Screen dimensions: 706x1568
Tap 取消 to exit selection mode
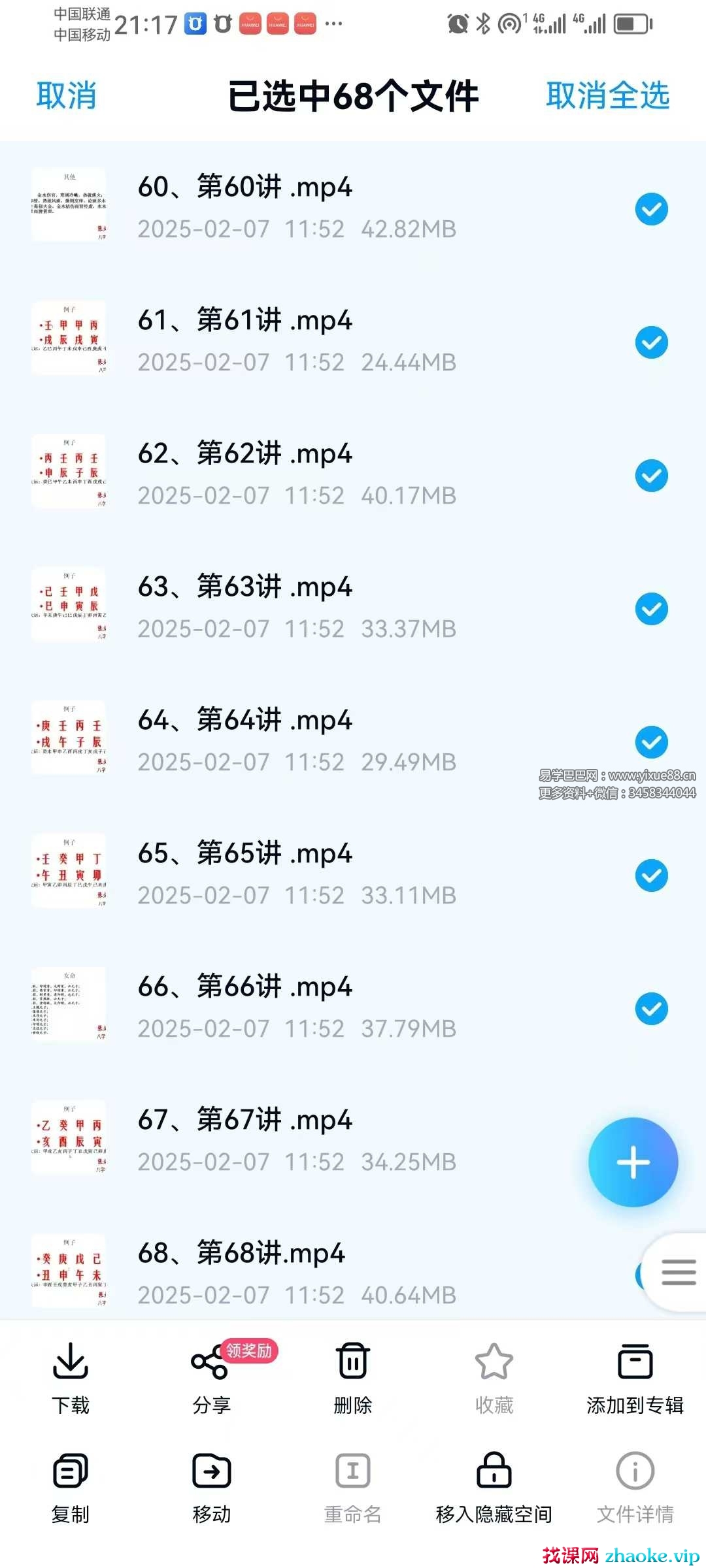pyautogui.click(x=66, y=96)
